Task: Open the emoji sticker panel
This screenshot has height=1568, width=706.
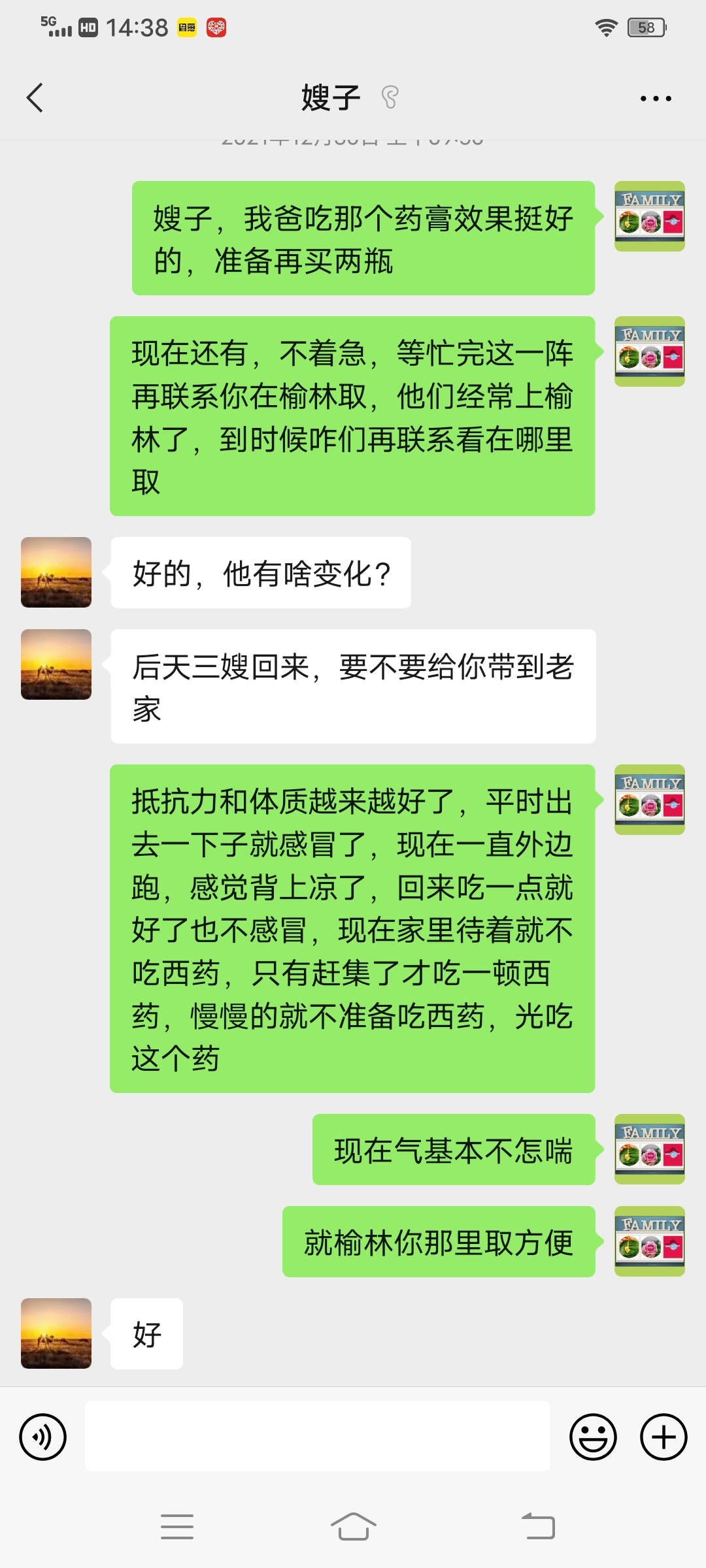Action: [593, 1437]
